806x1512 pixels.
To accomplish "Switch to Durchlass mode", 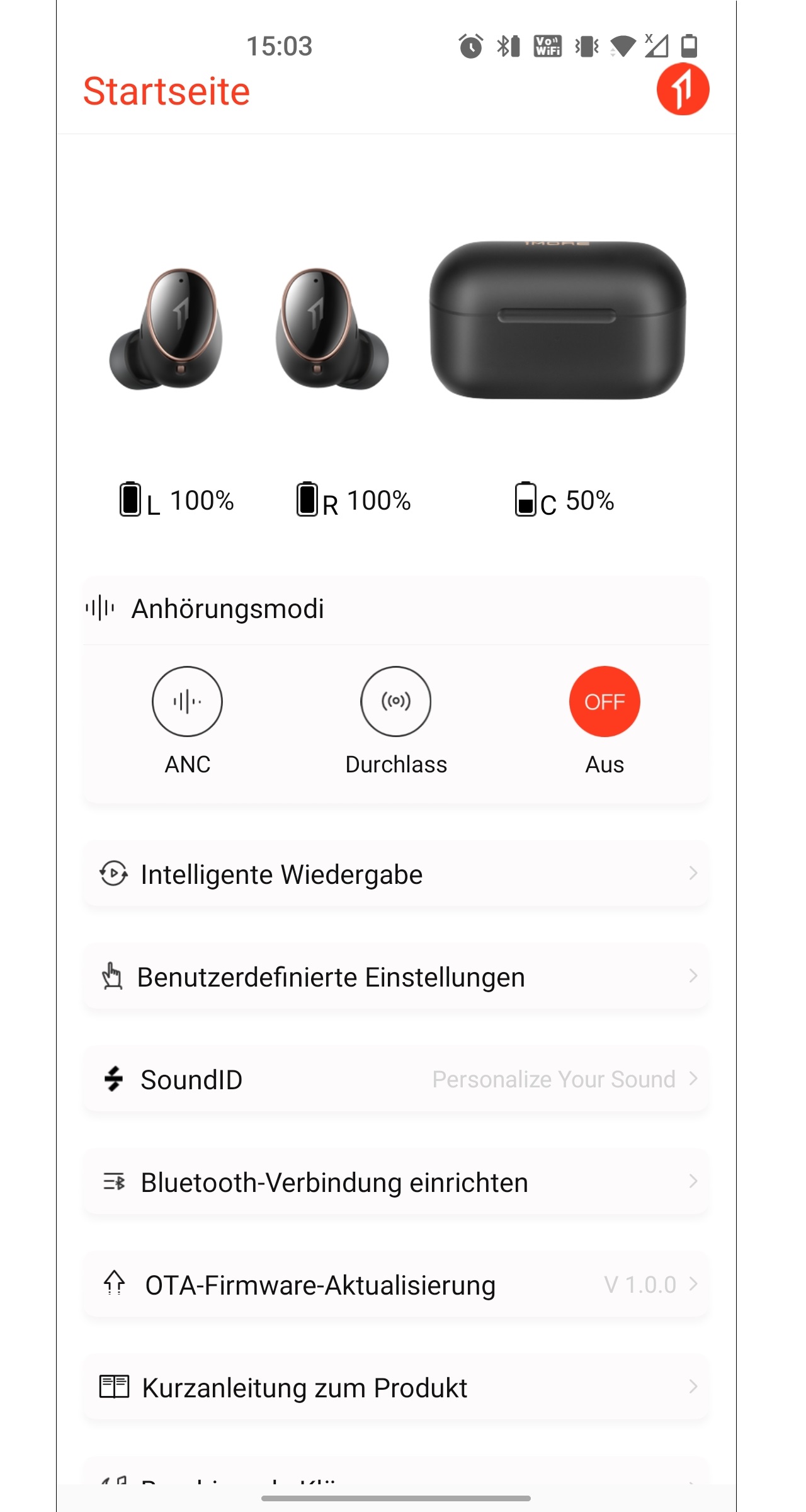I will (395, 701).
